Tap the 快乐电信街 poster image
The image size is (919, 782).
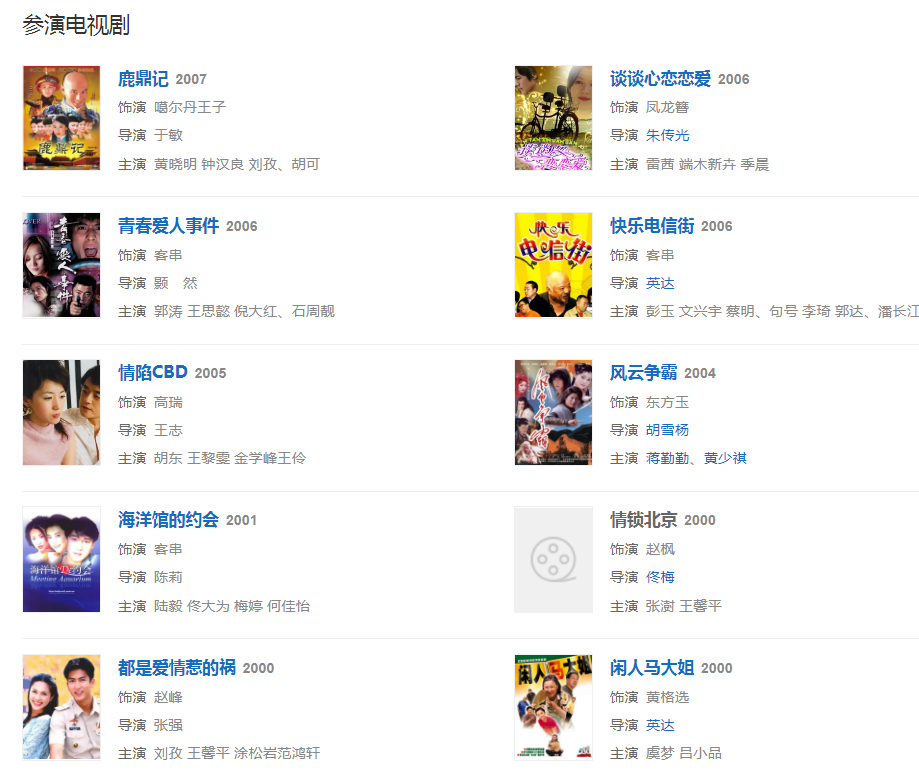click(x=553, y=265)
